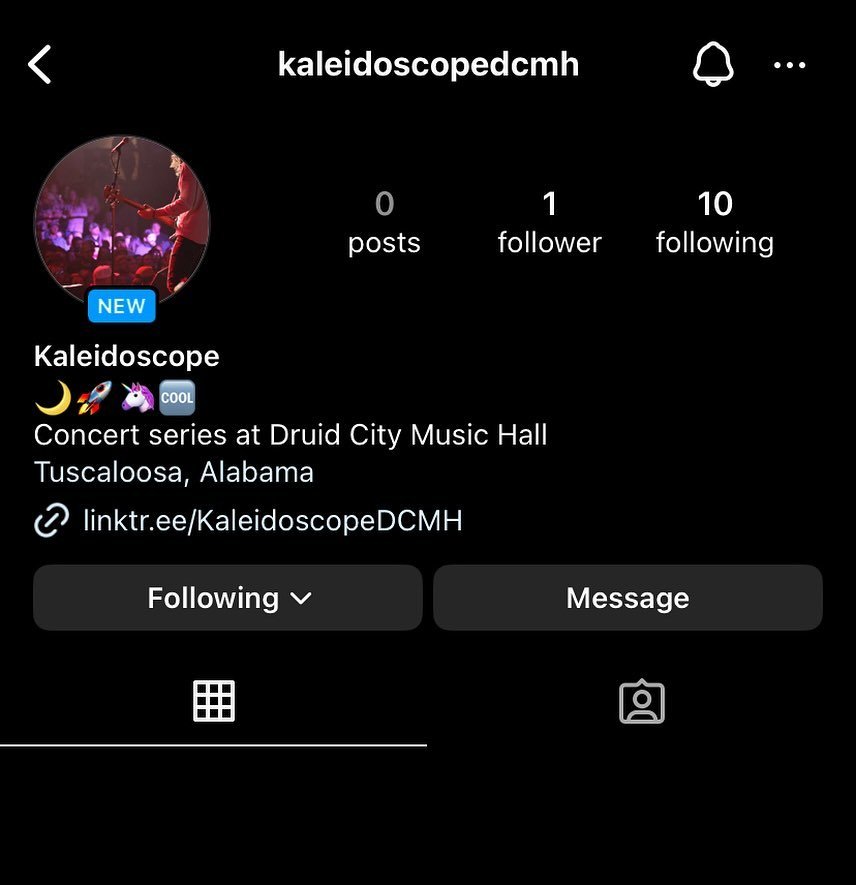Viewport: 856px width, 885px height.
Task: Open the notifications bell for kaleidoscopedcmh
Action: (x=713, y=66)
